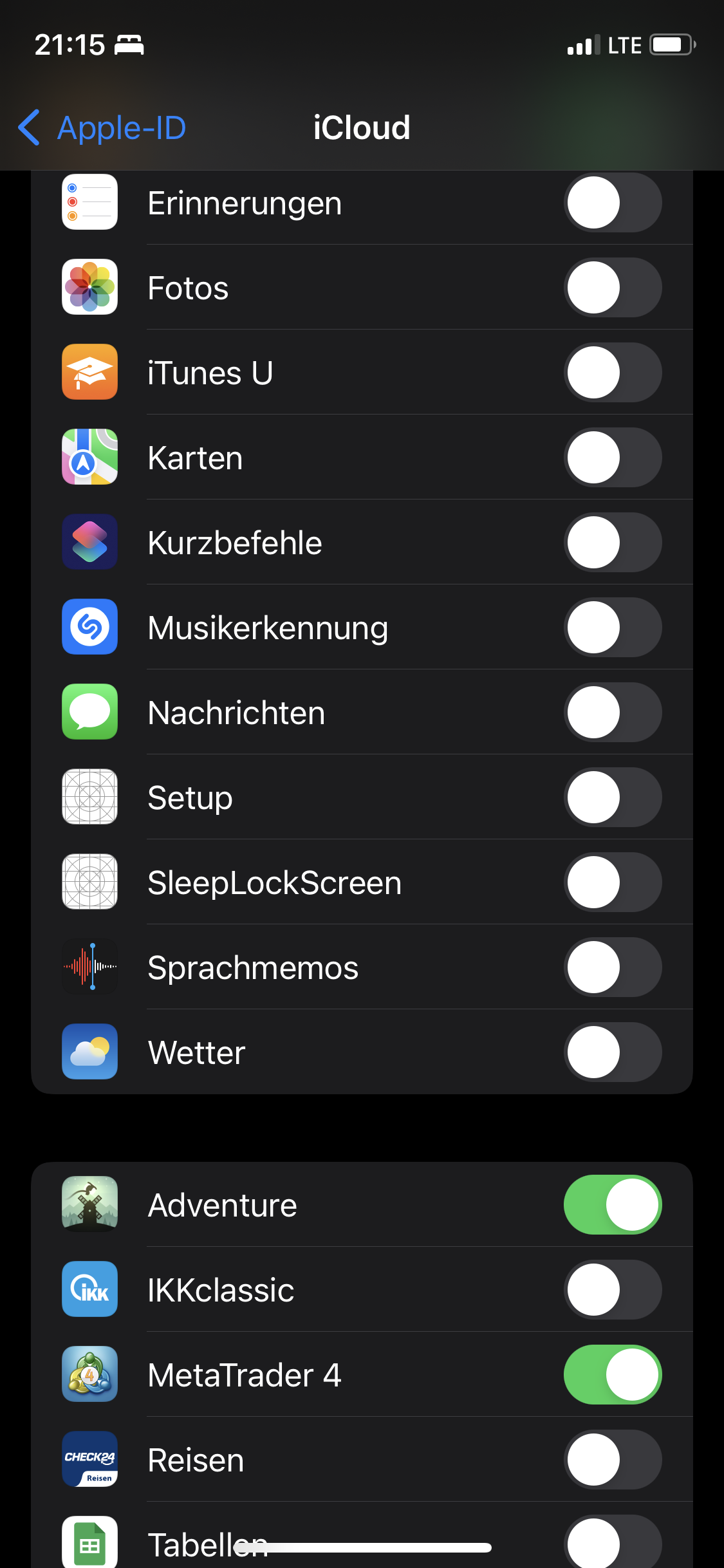Viewport: 724px width, 1568px height.
Task: Tap the Reisen row label
Action: tap(194, 1460)
